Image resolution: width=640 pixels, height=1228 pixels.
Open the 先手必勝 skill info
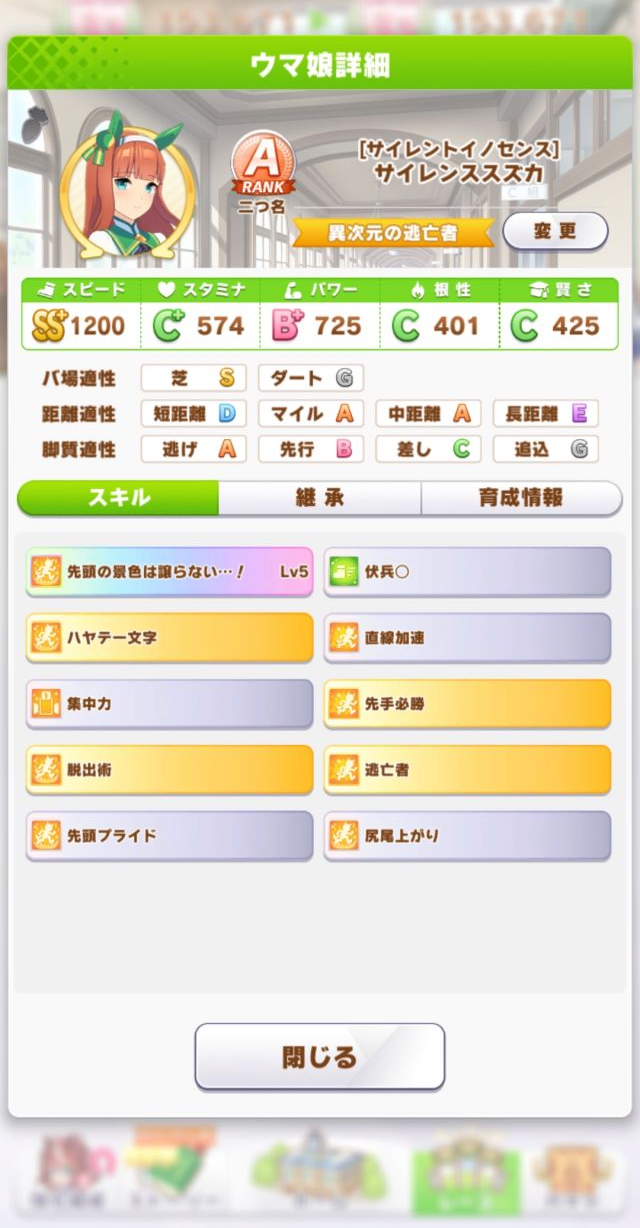point(467,704)
